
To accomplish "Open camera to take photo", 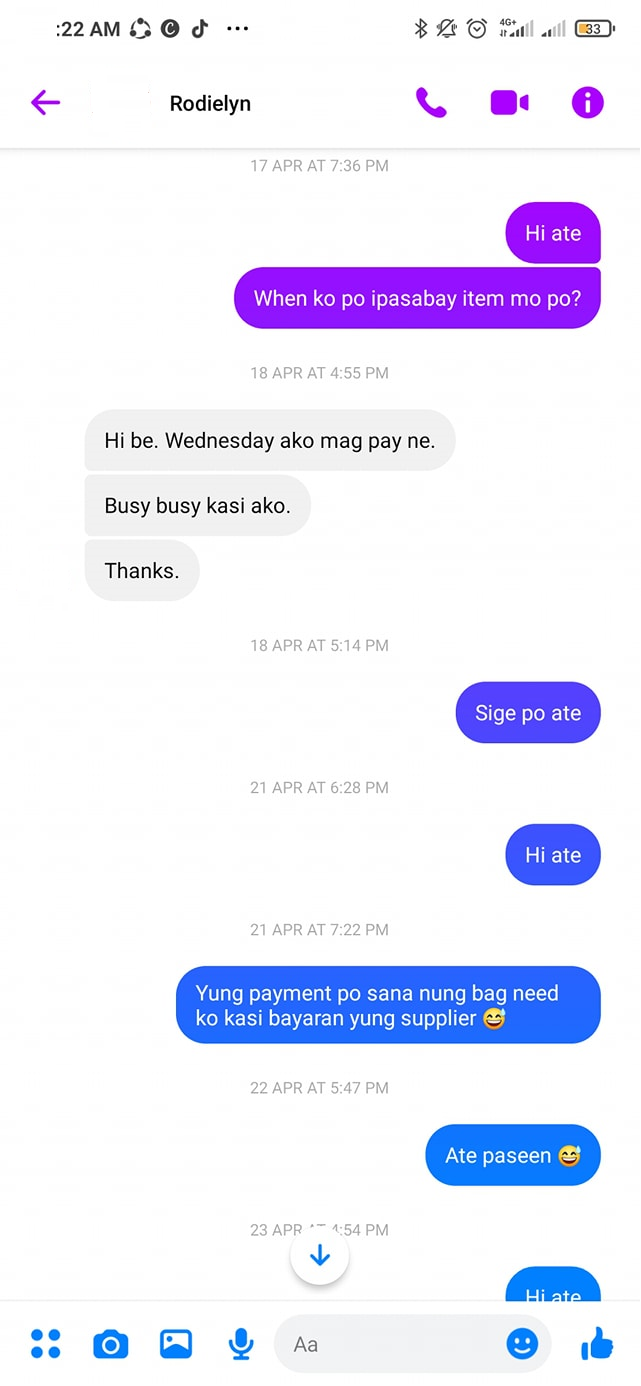I will pyautogui.click(x=110, y=1344).
